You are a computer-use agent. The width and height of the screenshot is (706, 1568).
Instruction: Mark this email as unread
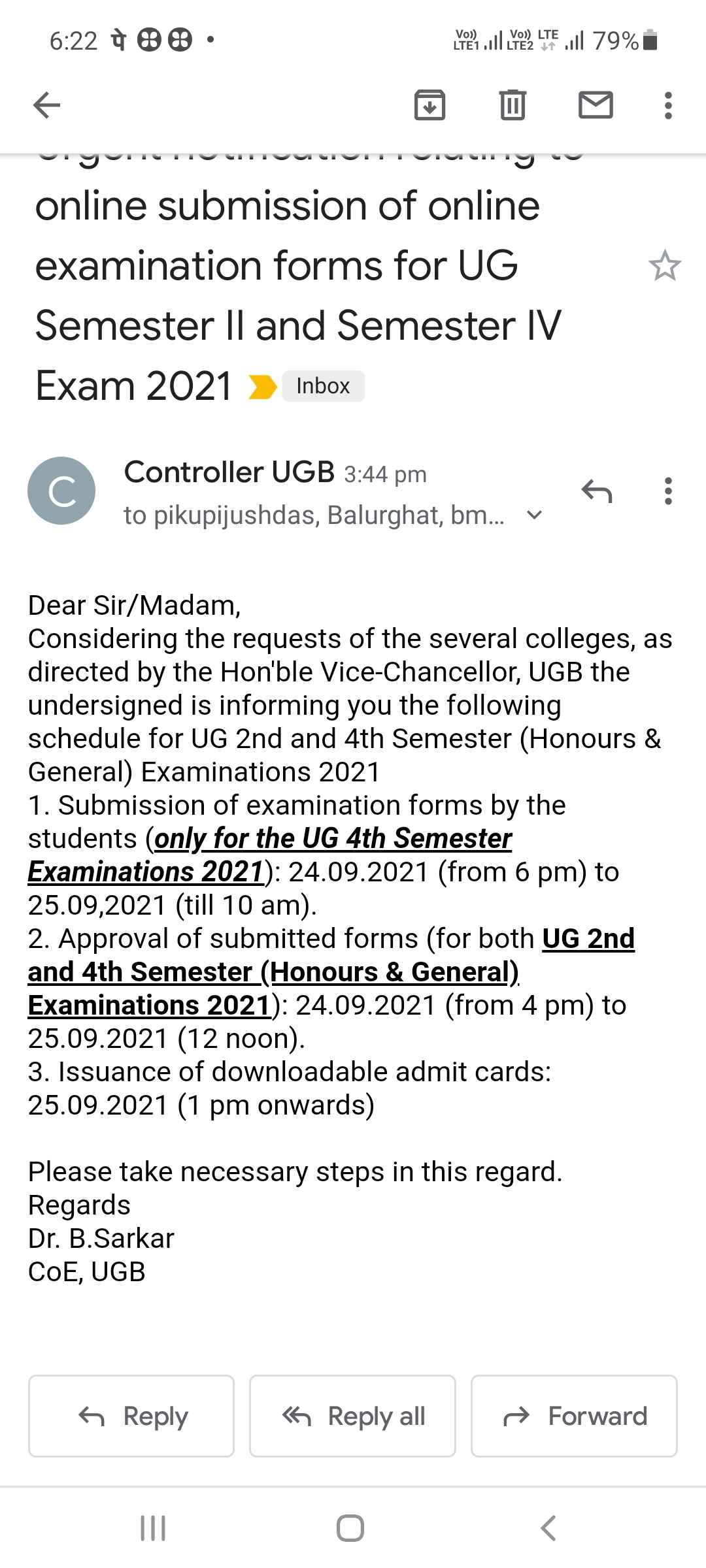pyautogui.click(x=596, y=105)
